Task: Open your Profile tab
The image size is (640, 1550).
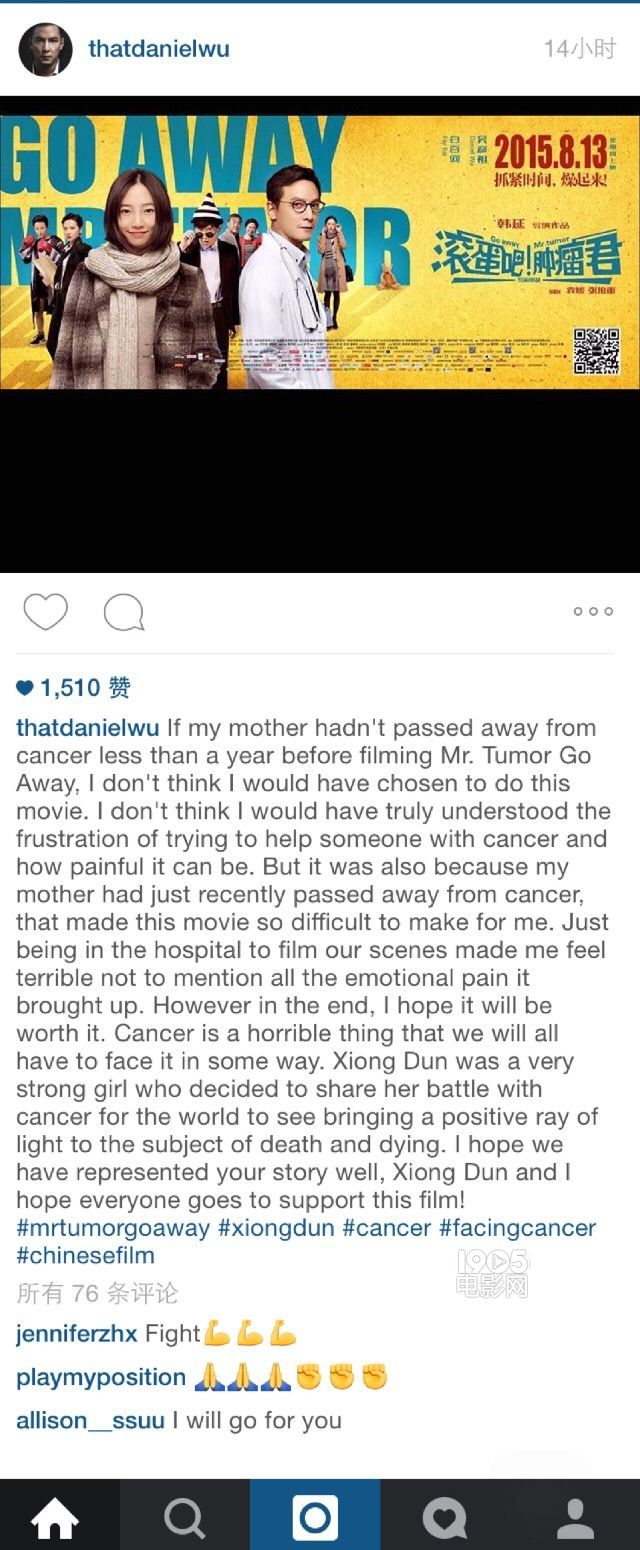Action: 575,1517
